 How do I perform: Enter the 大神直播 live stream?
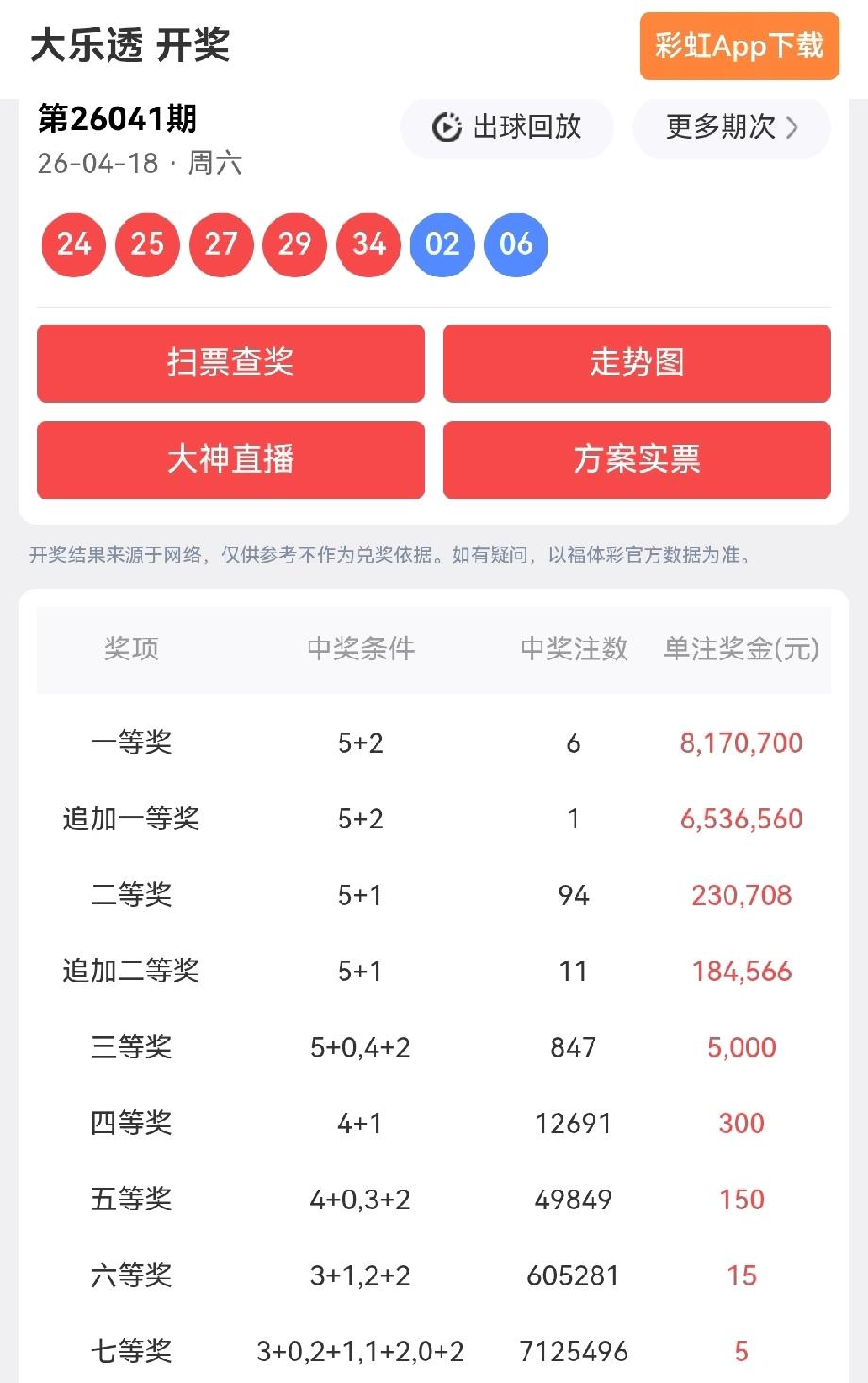pos(230,460)
